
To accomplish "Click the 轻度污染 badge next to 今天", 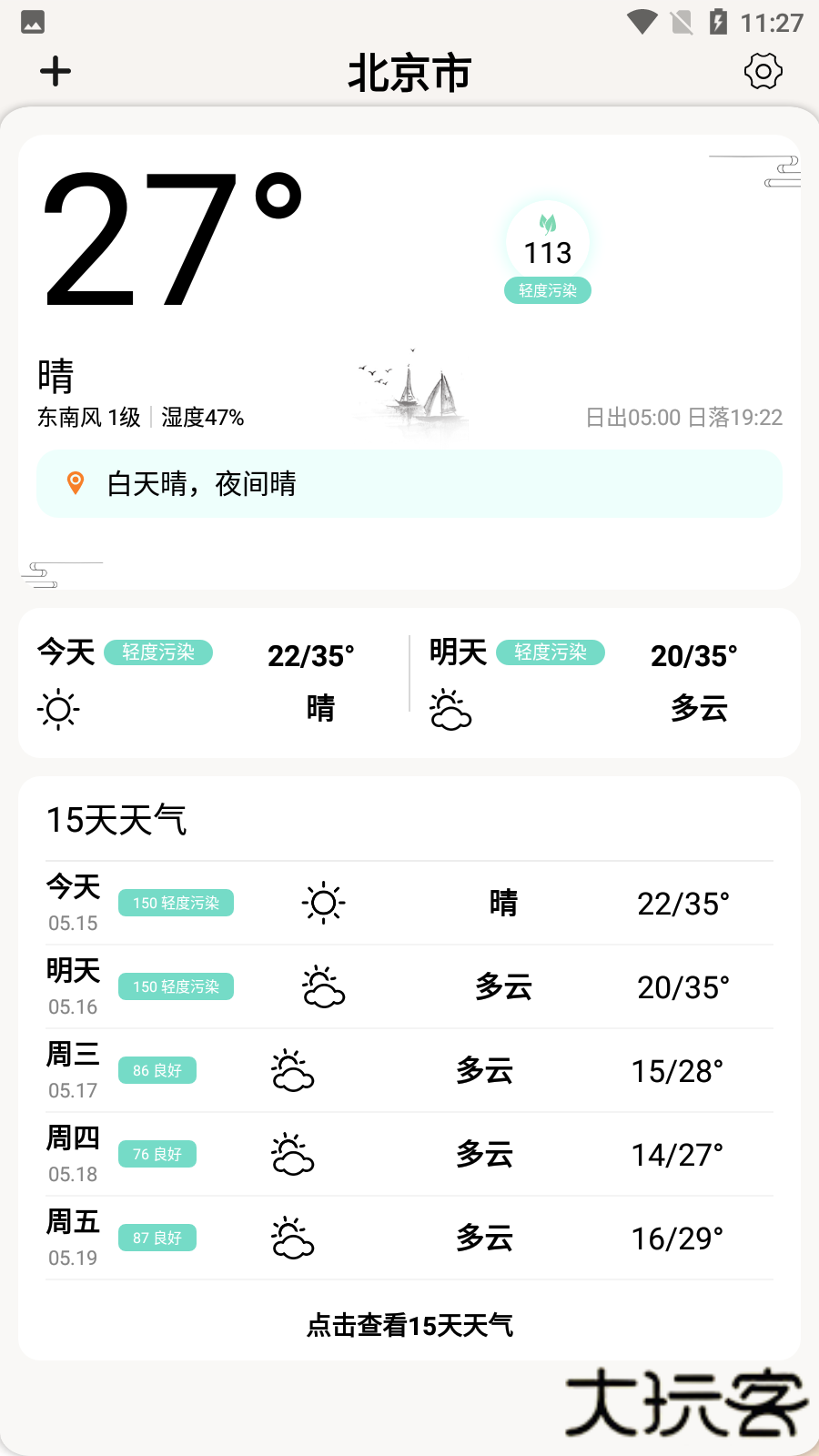I will click(158, 652).
